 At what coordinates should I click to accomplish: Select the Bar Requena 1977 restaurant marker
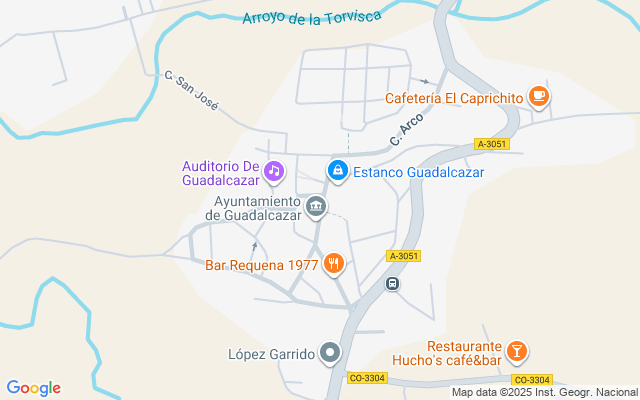pyautogui.click(x=334, y=264)
